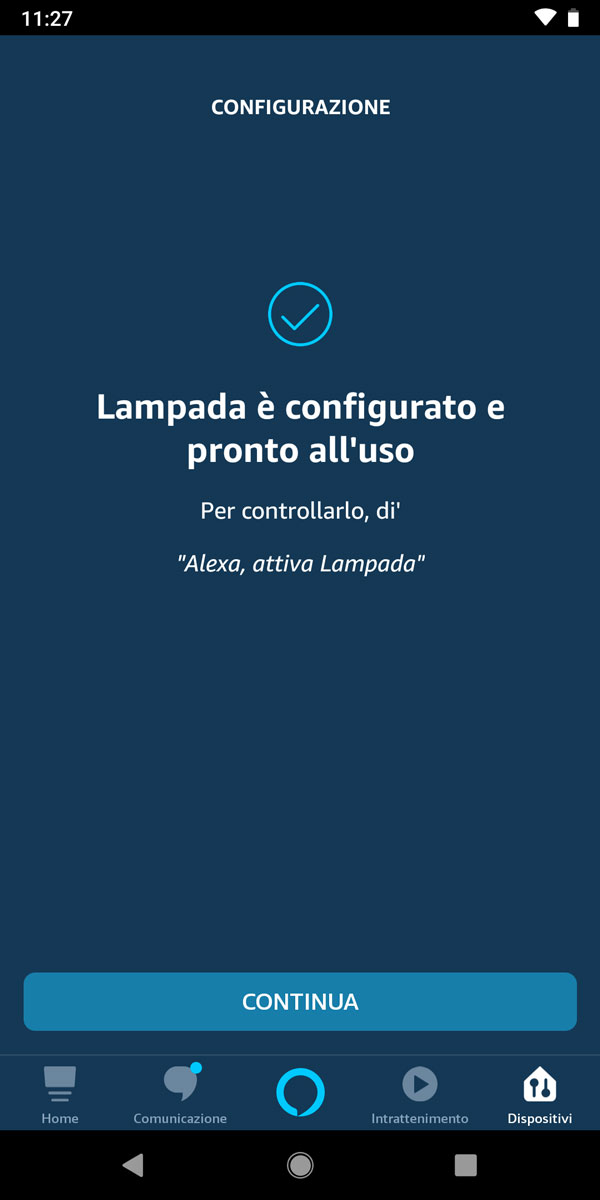Switch to the Home tab
The image size is (600, 1200).
pos(60,1094)
